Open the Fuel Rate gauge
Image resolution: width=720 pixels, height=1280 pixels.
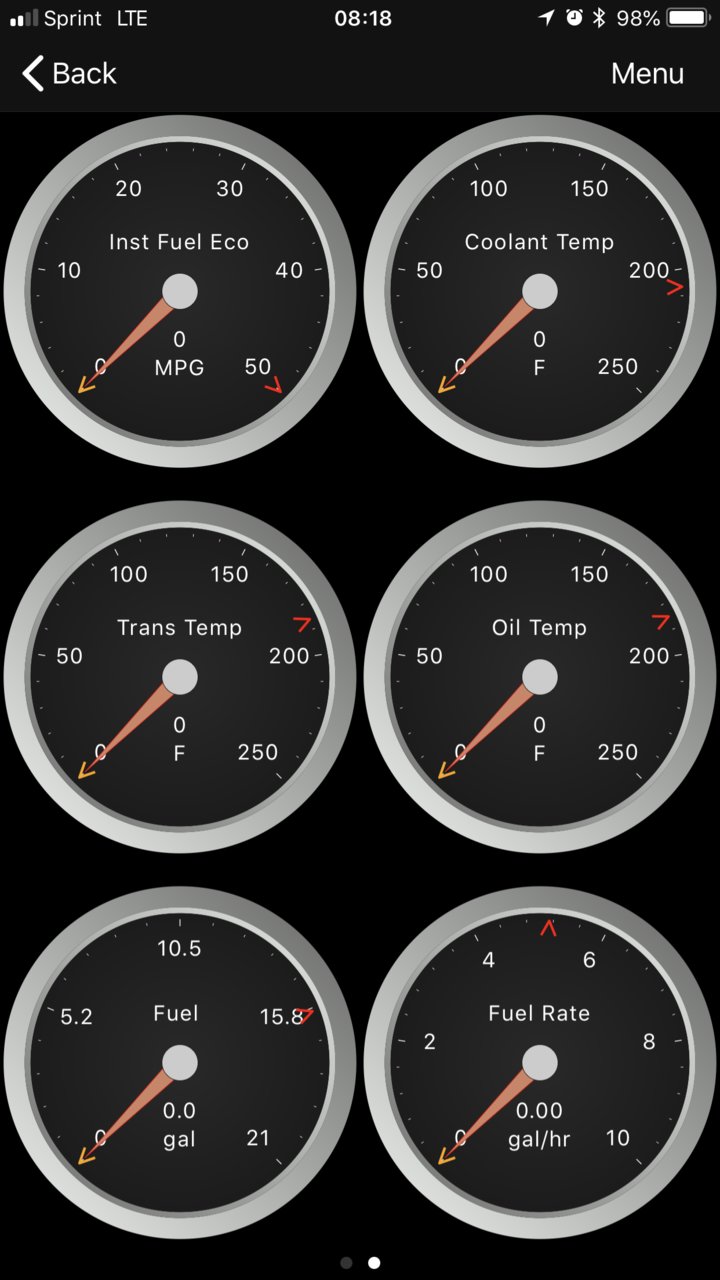click(540, 1063)
